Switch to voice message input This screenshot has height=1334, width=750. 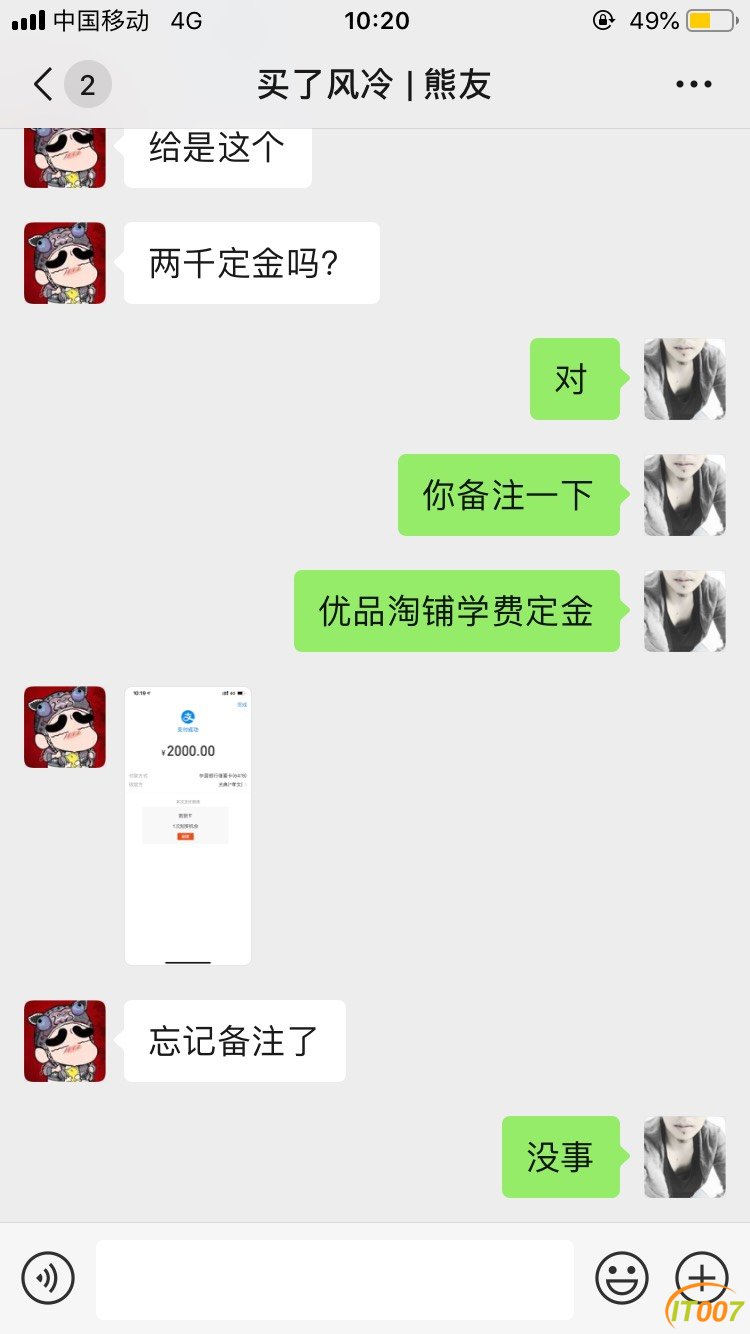click(x=48, y=1278)
